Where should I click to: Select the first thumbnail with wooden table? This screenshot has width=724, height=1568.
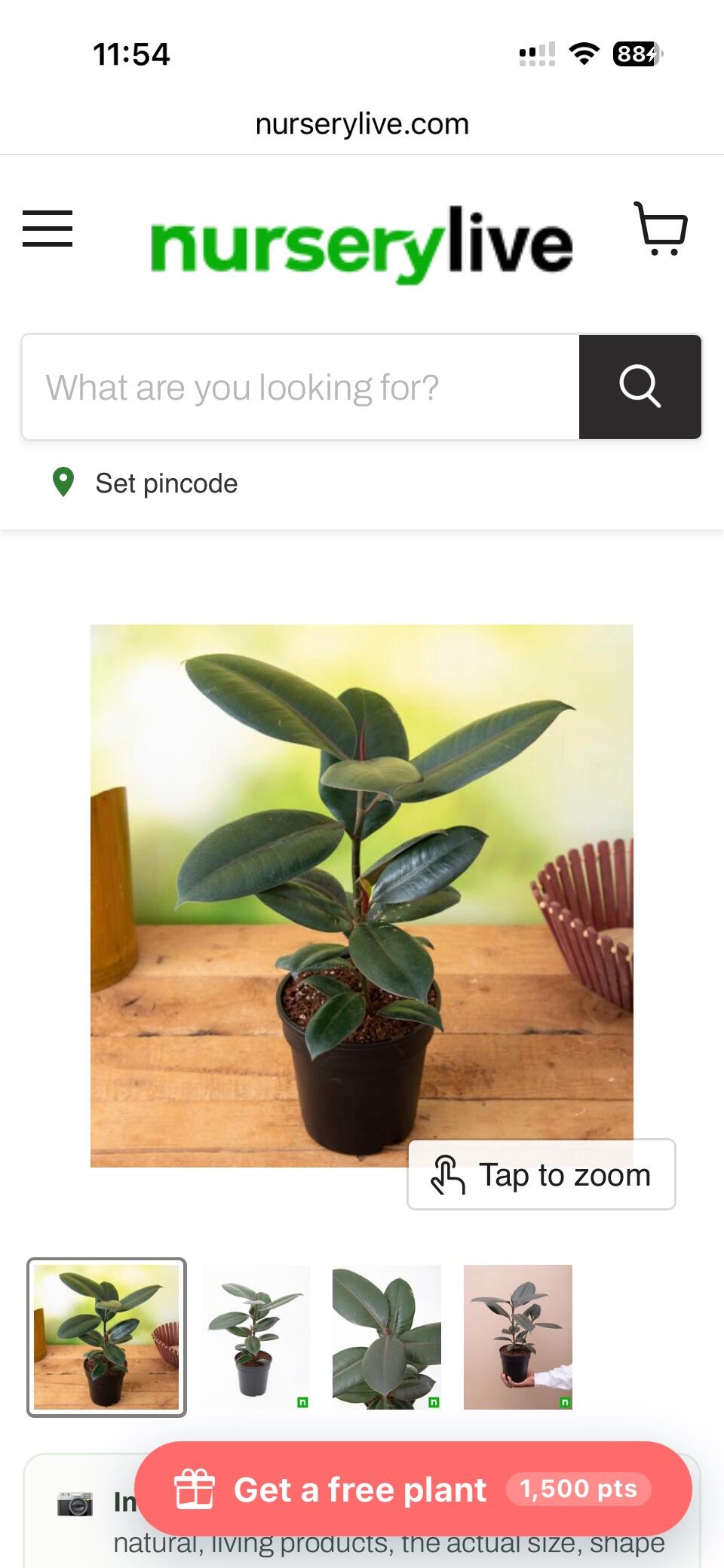click(x=106, y=1337)
